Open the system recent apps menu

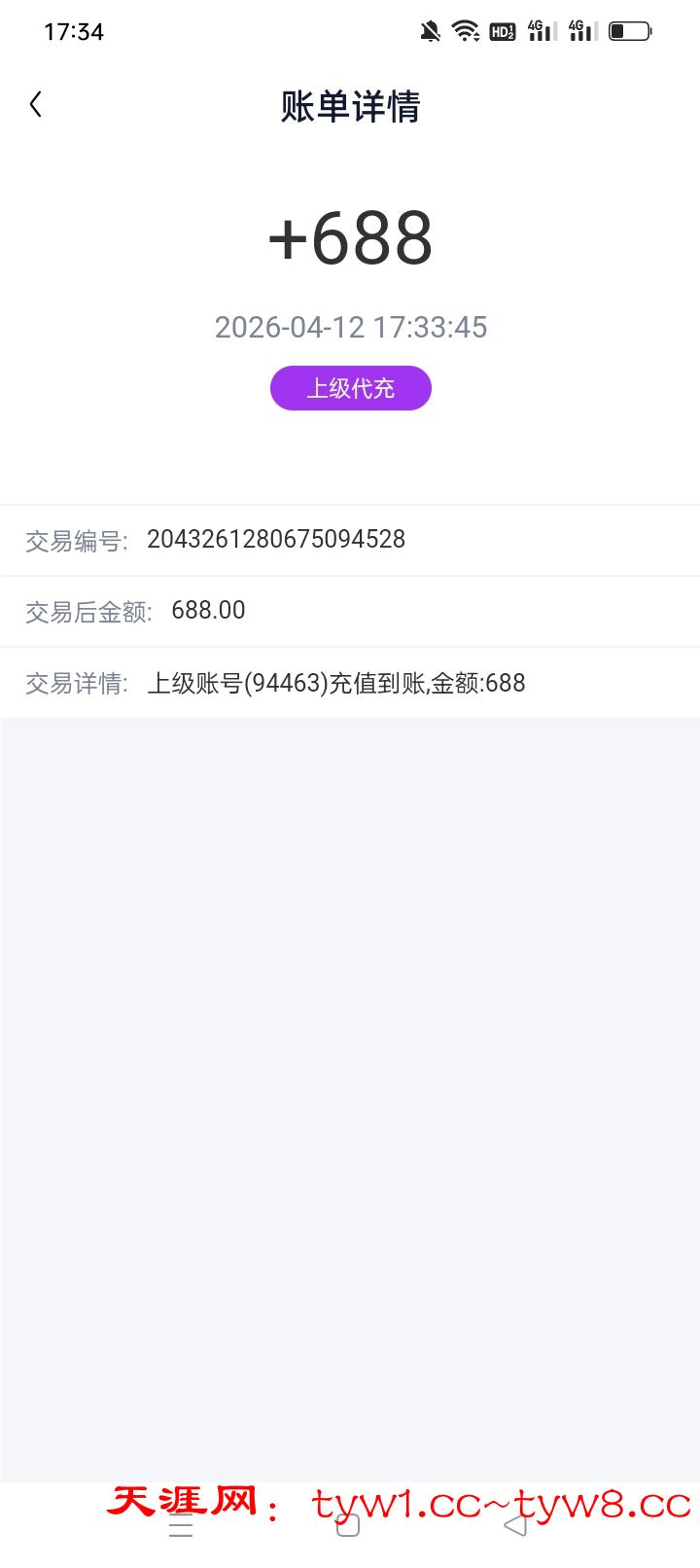tap(181, 1527)
